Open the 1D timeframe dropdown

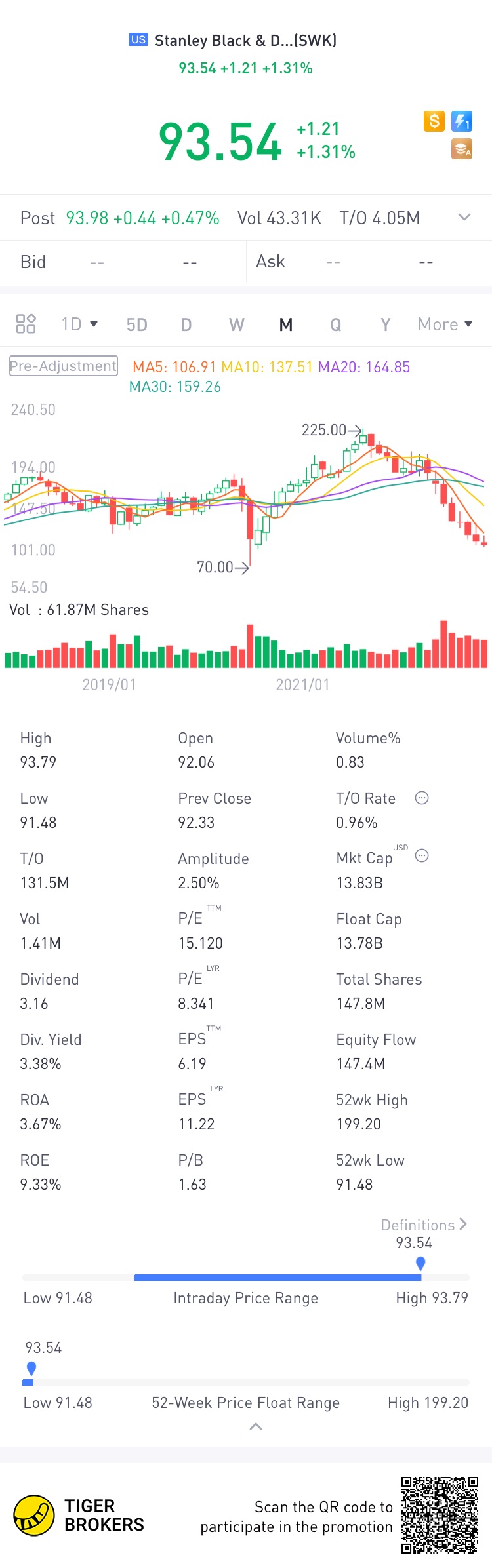pos(79,324)
